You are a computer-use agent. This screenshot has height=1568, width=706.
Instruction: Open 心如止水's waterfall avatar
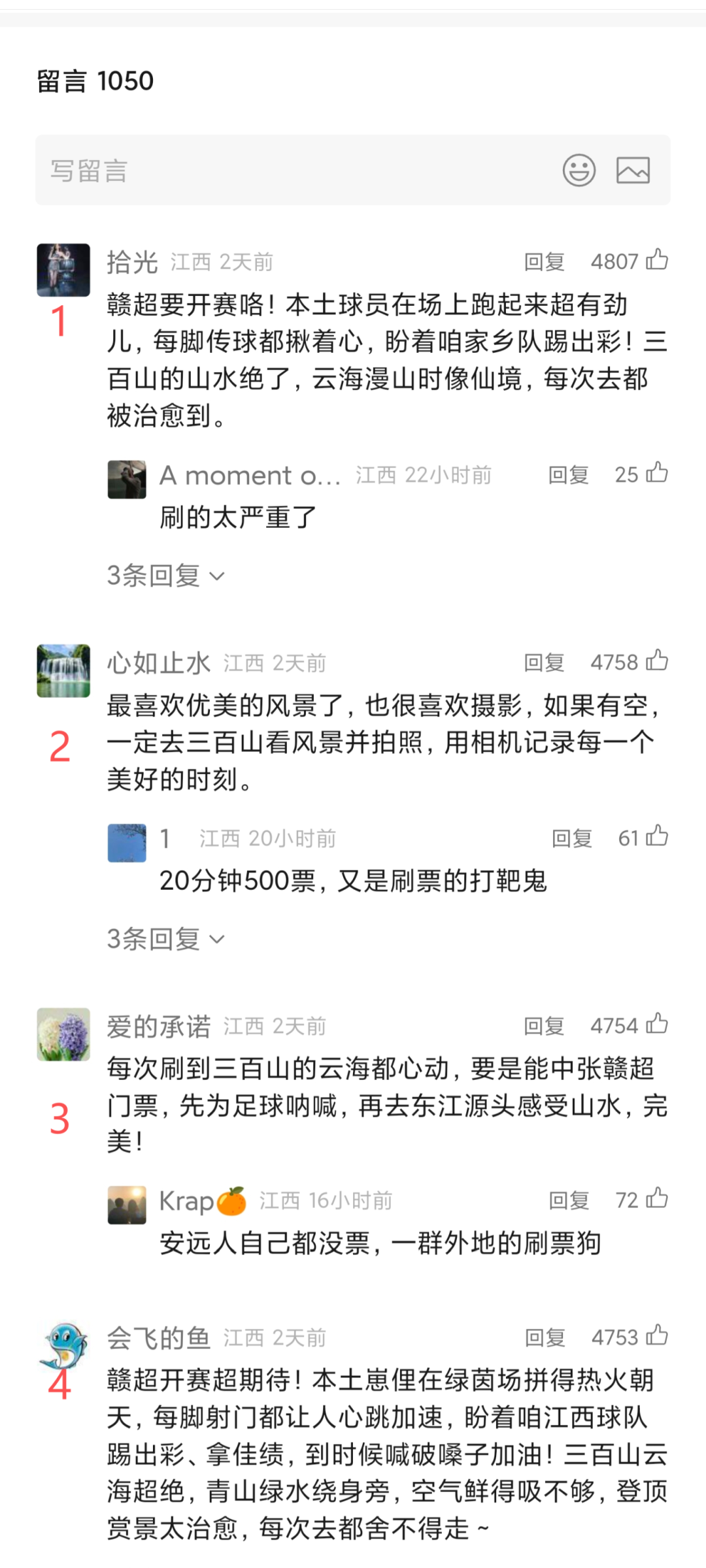point(63,671)
